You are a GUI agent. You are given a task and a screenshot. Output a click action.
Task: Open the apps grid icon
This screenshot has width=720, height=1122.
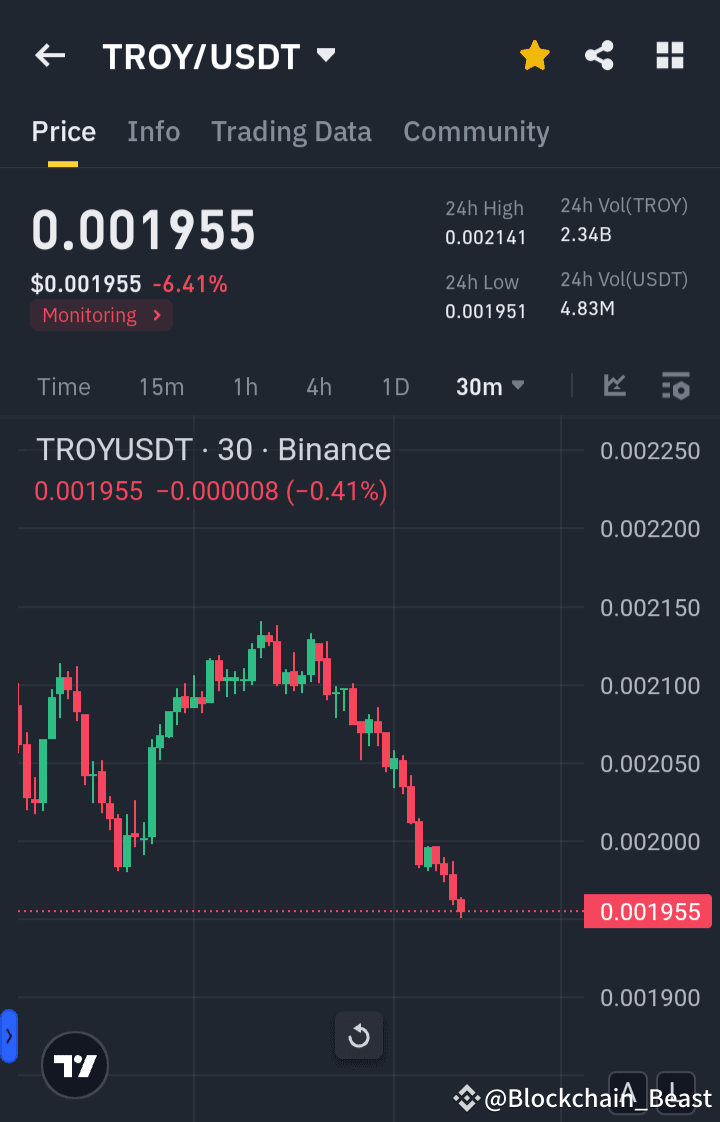pyautogui.click(x=668, y=56)
